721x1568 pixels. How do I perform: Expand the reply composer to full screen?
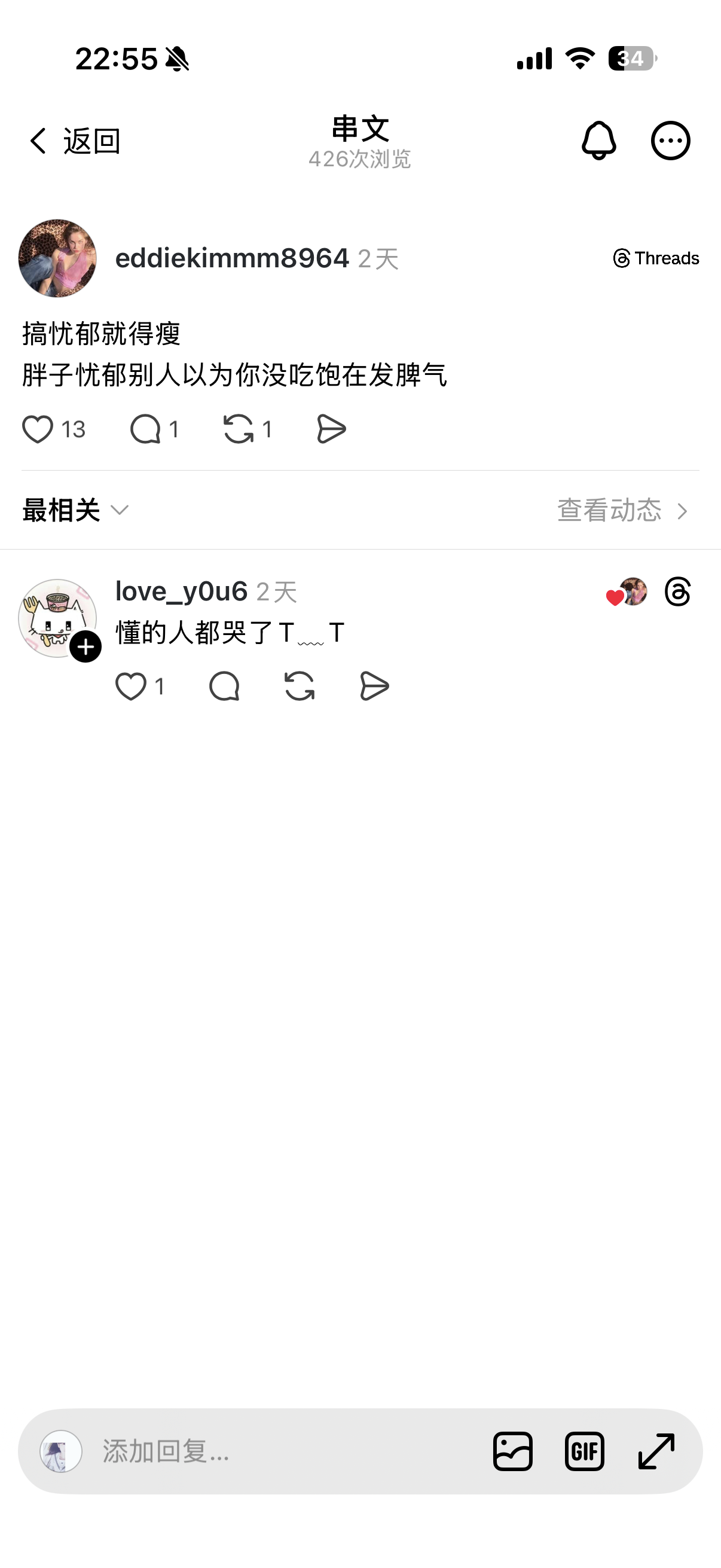click(656, 1451)
